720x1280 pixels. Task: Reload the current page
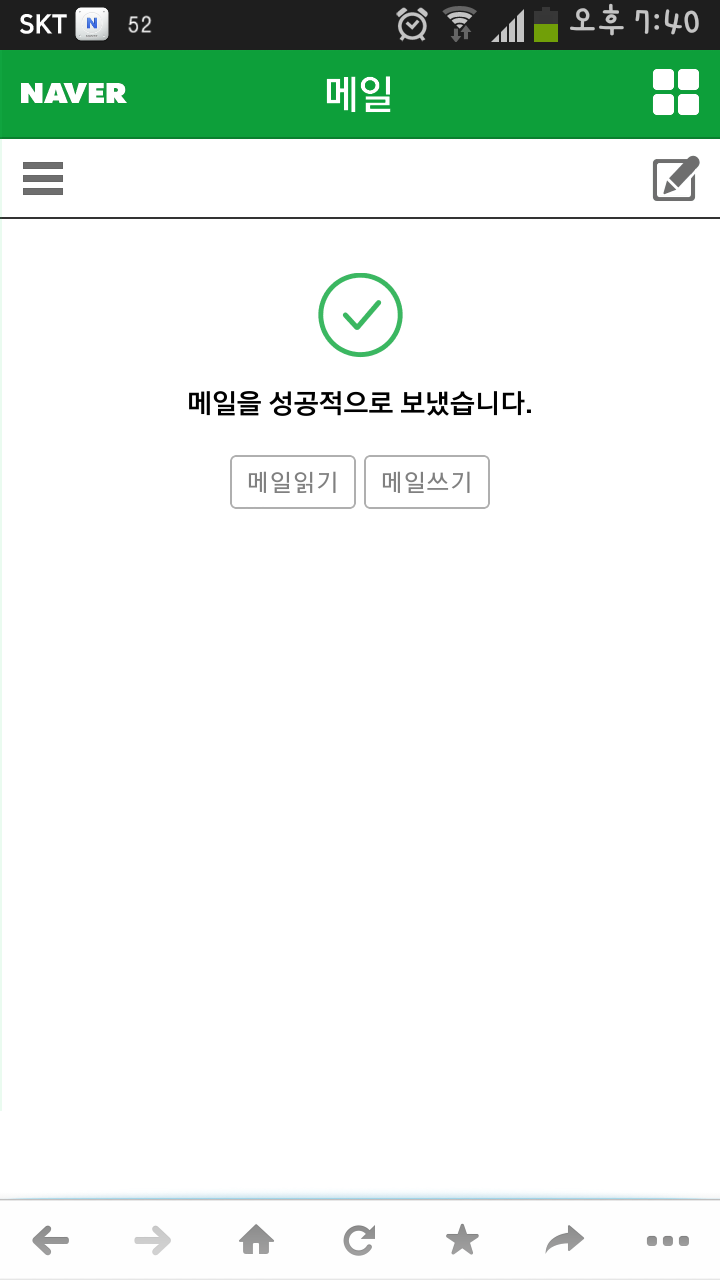click(359, 1241)
